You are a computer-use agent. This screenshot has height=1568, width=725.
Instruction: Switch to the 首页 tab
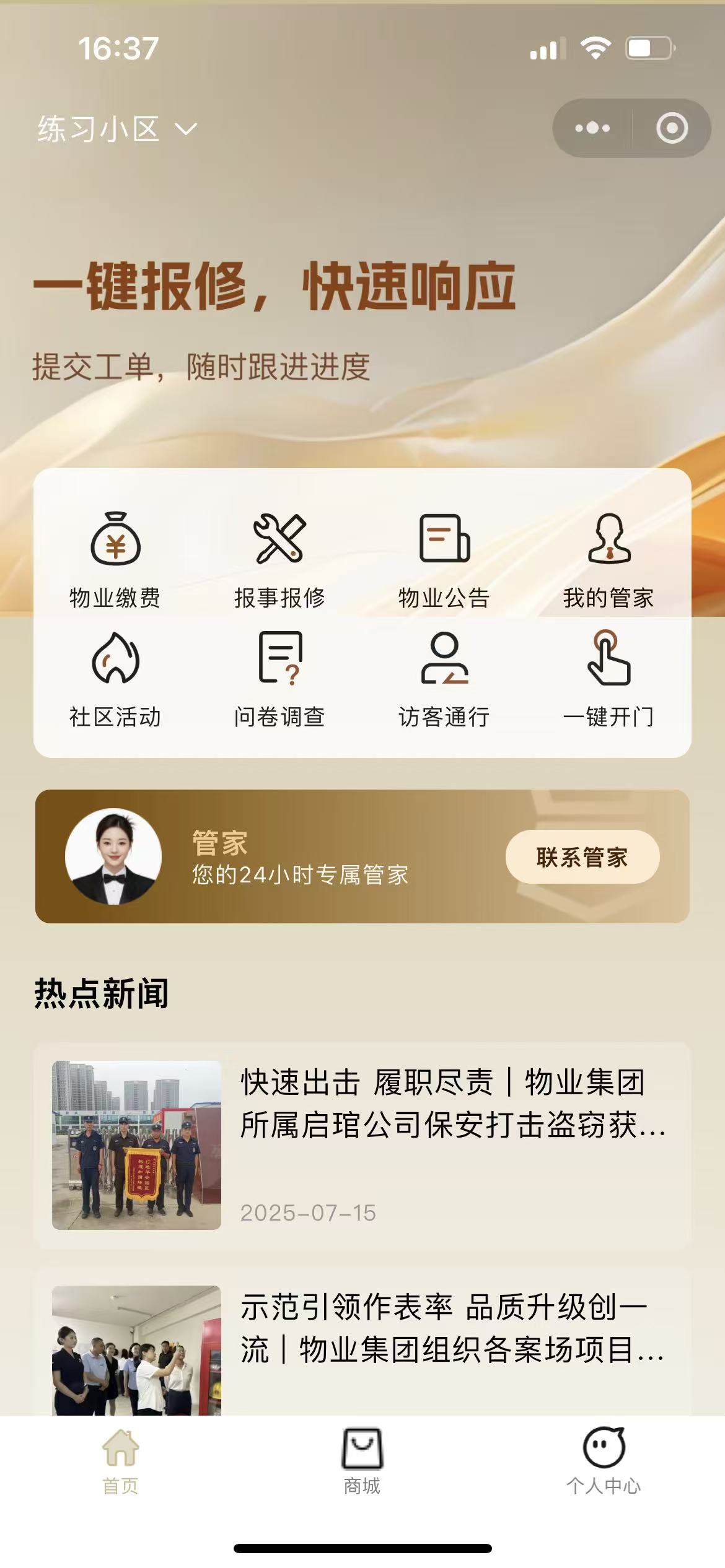[x=120, y=1460]
